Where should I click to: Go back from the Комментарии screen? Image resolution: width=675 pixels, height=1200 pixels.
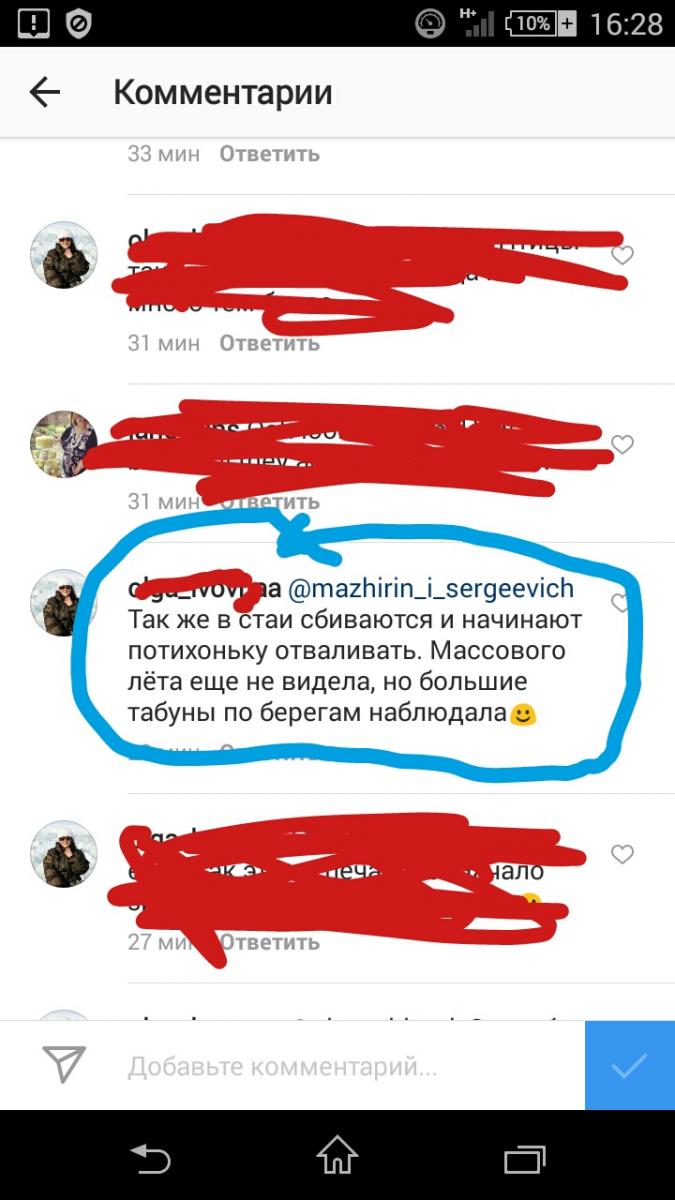[x=45, y=93]
